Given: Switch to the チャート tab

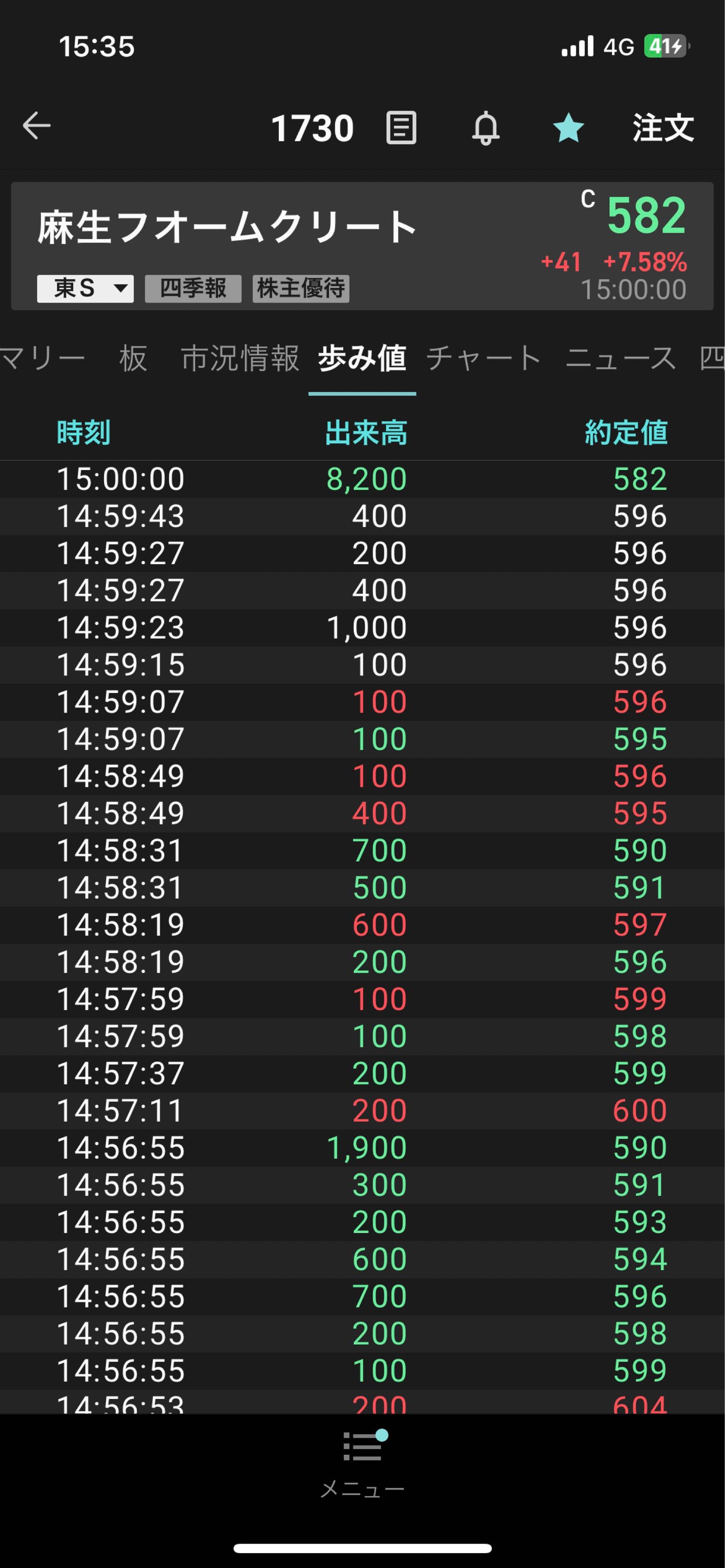Looking at the screenshot, I should (x=484, y=358).
